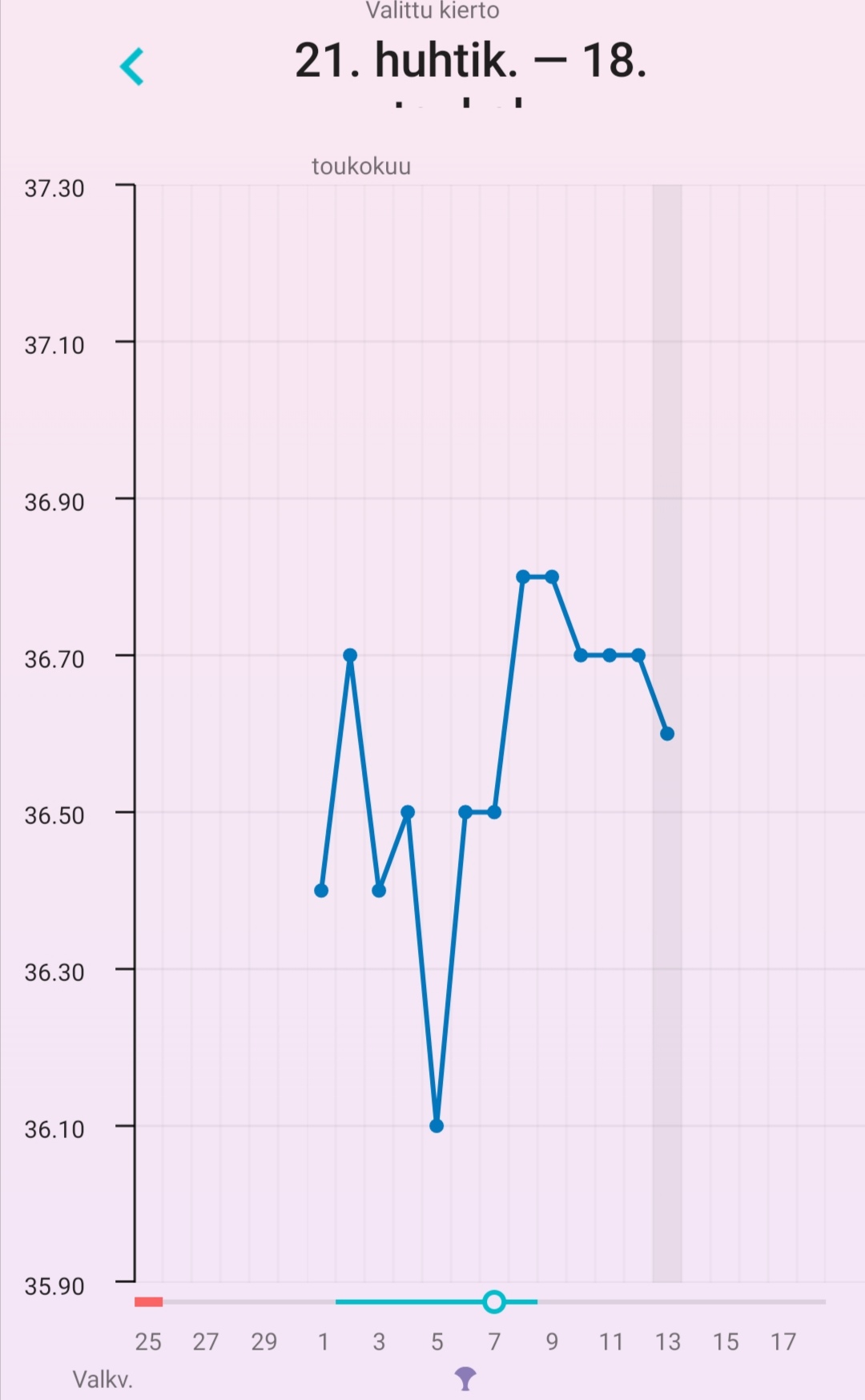Select the 36.10 temperature point on day 5
Screen dimensions: 865x1400
tap(437, 1125)
